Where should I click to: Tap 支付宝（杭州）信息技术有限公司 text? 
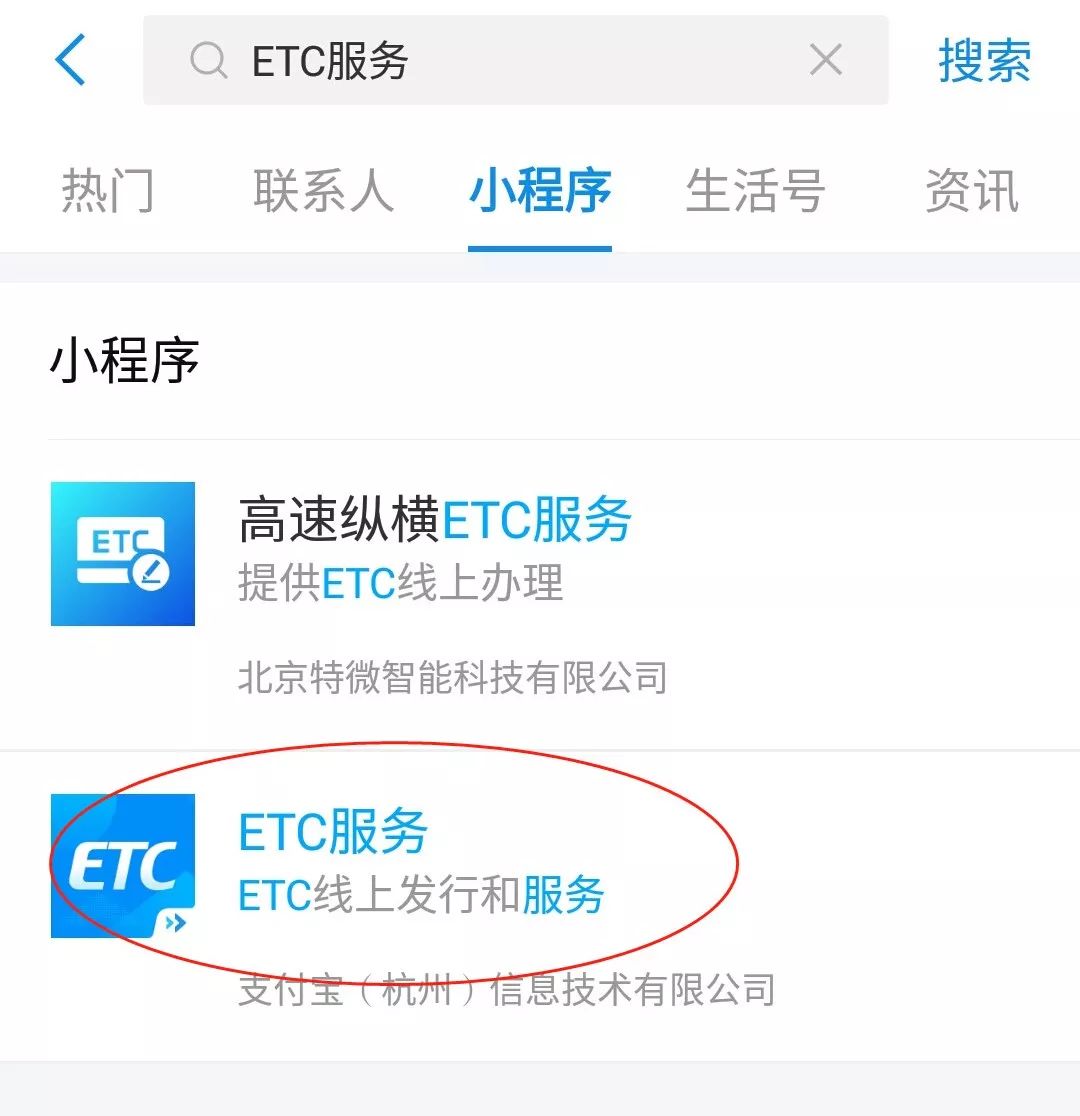(508, 991)
